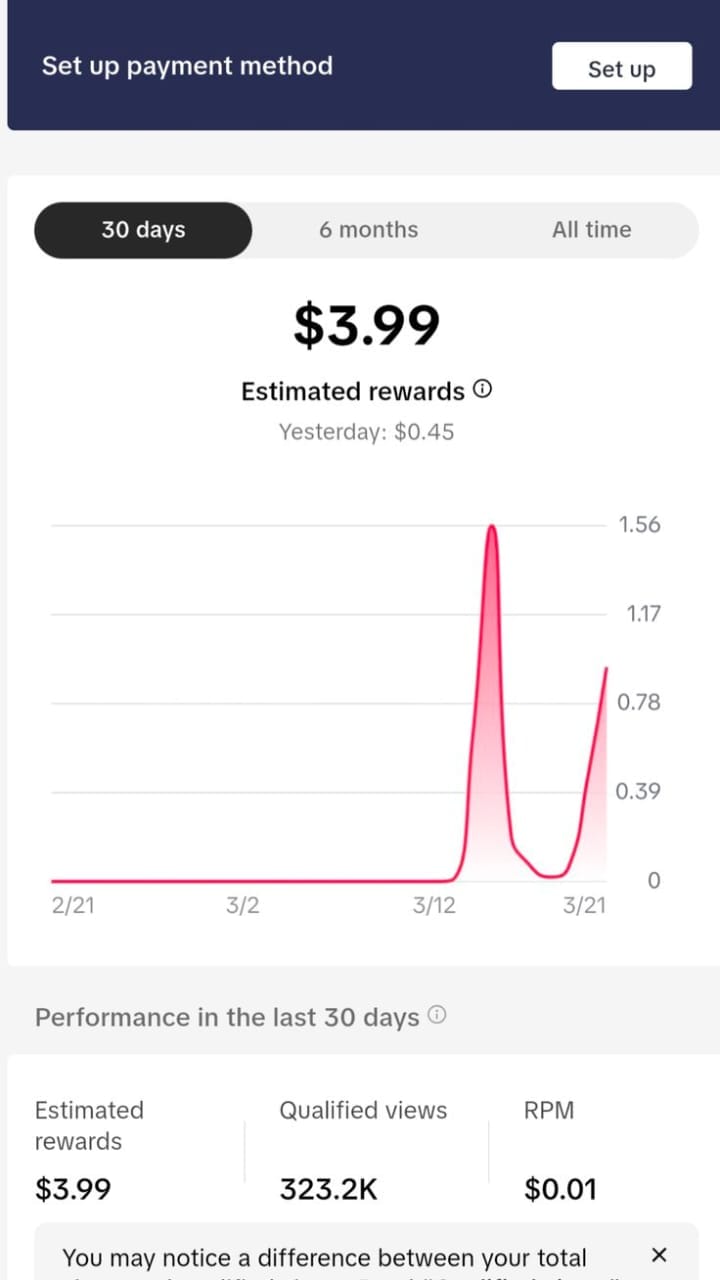This screenshot has height=1280, width=720.
Task: Show All time rewards
Action: (592, 230)
